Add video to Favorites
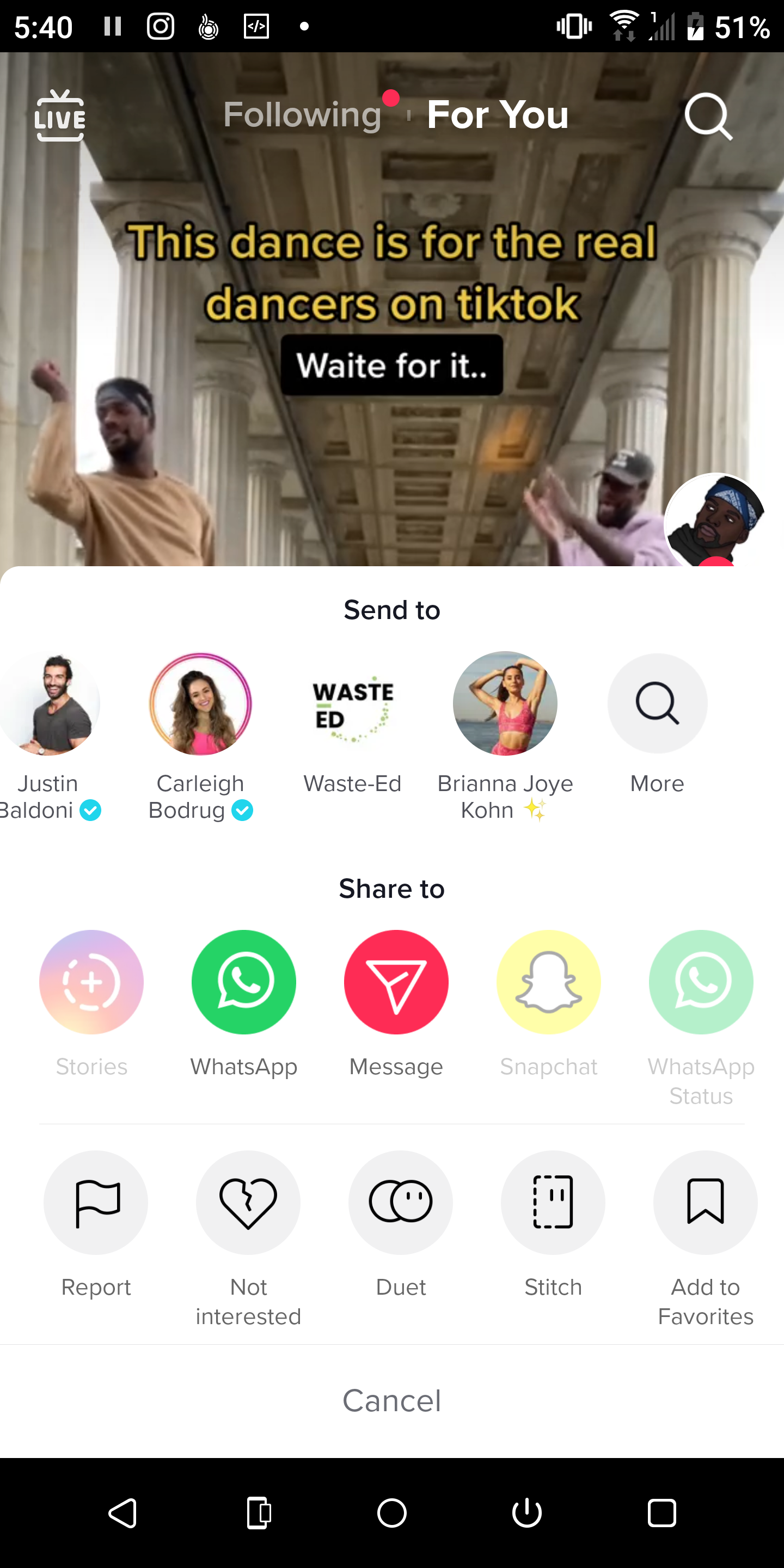The height and width of the screenshot is (1568, 784). click(x=705, y=1202)
